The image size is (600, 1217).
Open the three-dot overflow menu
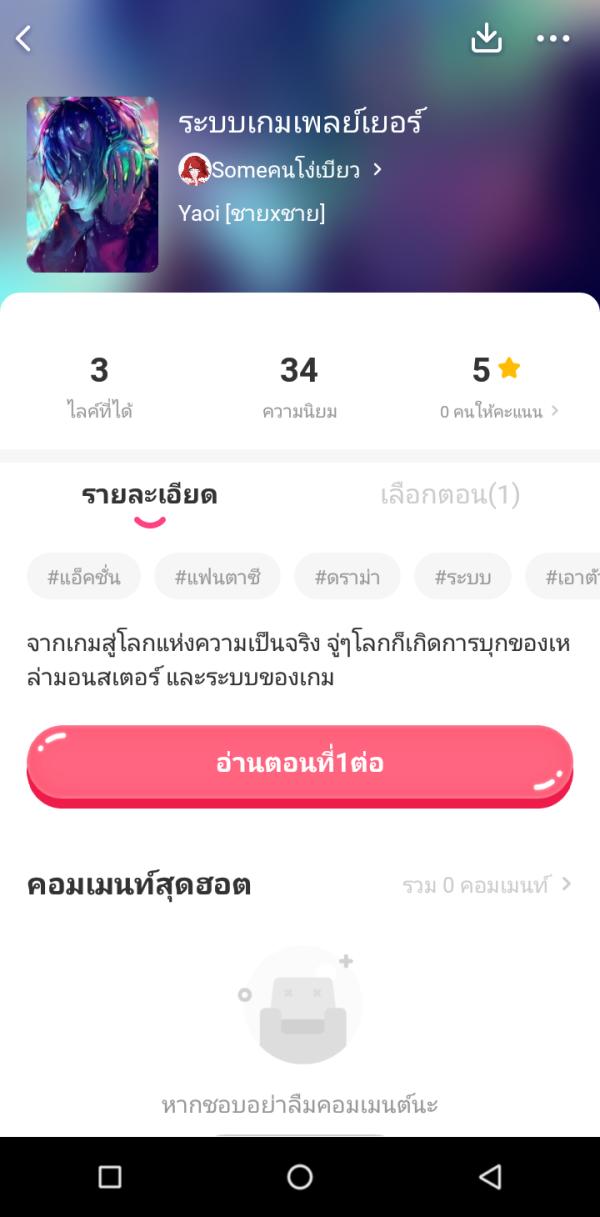(553, 39)
